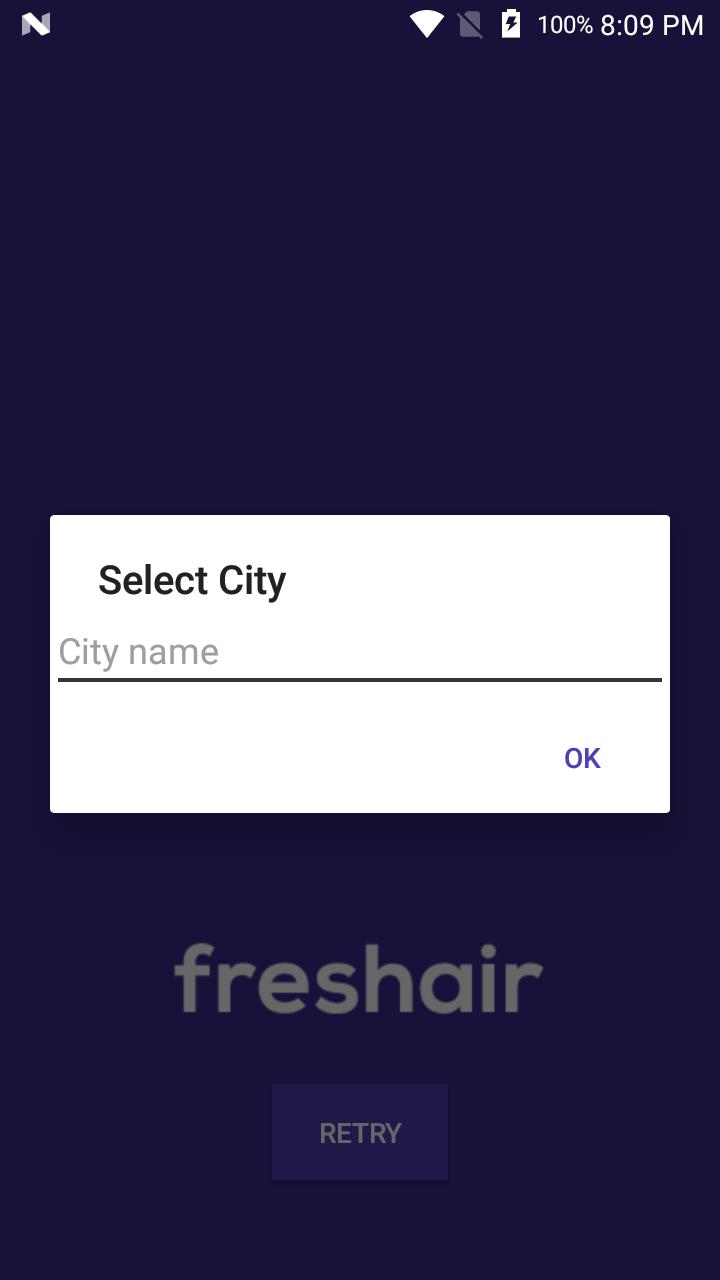Click the clock showing 8:09 PM
The width and height of the screenshot is (720, 1280).
coord(652,24)
